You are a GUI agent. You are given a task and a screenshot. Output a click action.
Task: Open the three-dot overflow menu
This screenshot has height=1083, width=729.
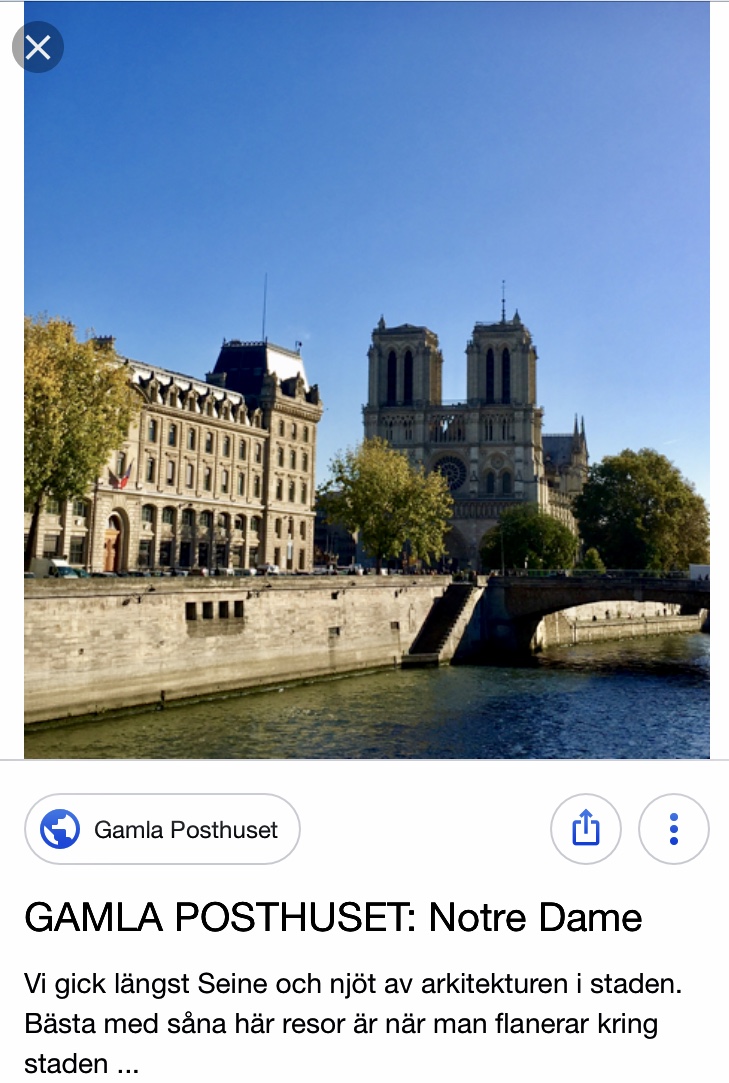point(674,829)
